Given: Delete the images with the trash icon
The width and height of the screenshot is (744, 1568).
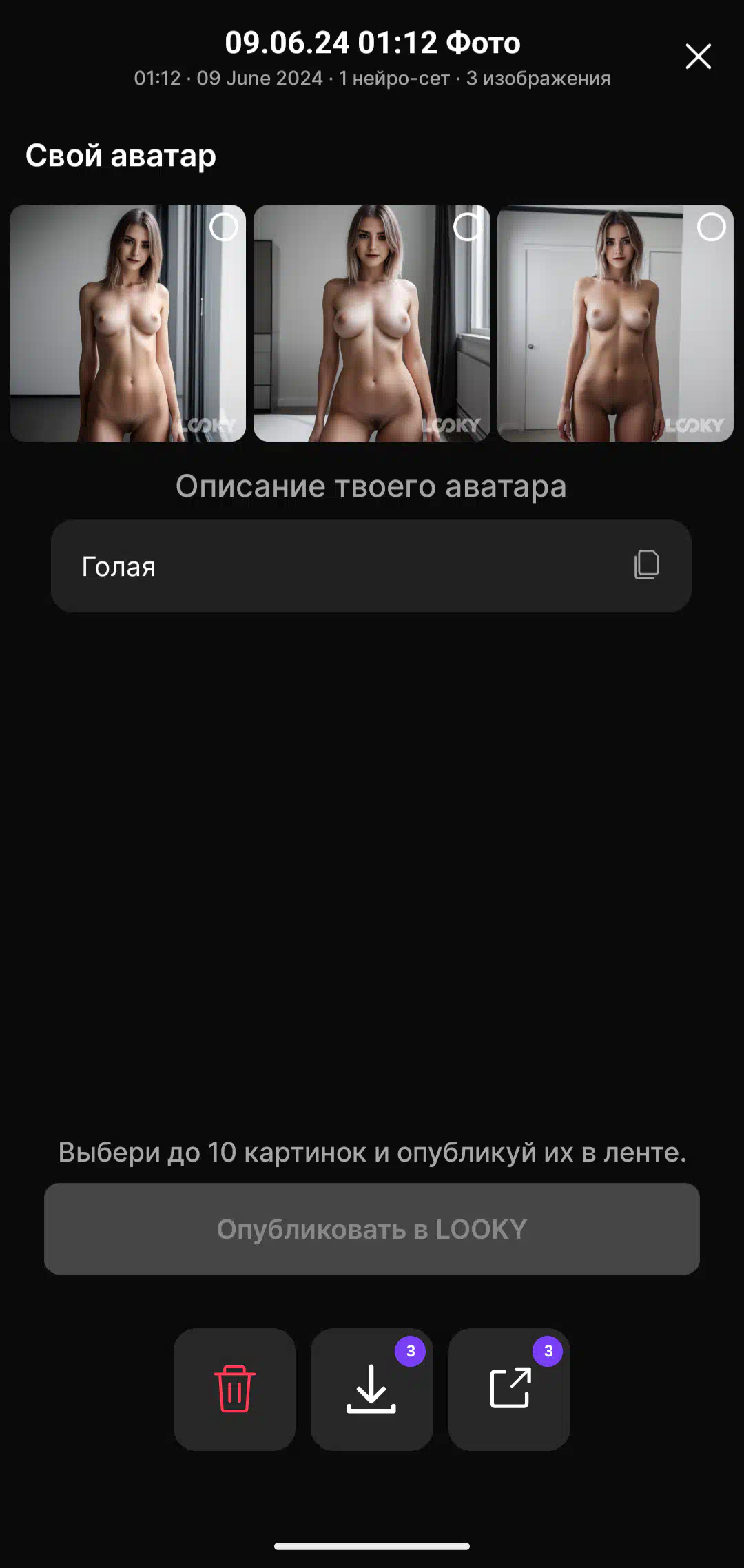Looking at the screenshot, I should [x=234, y=1389].
